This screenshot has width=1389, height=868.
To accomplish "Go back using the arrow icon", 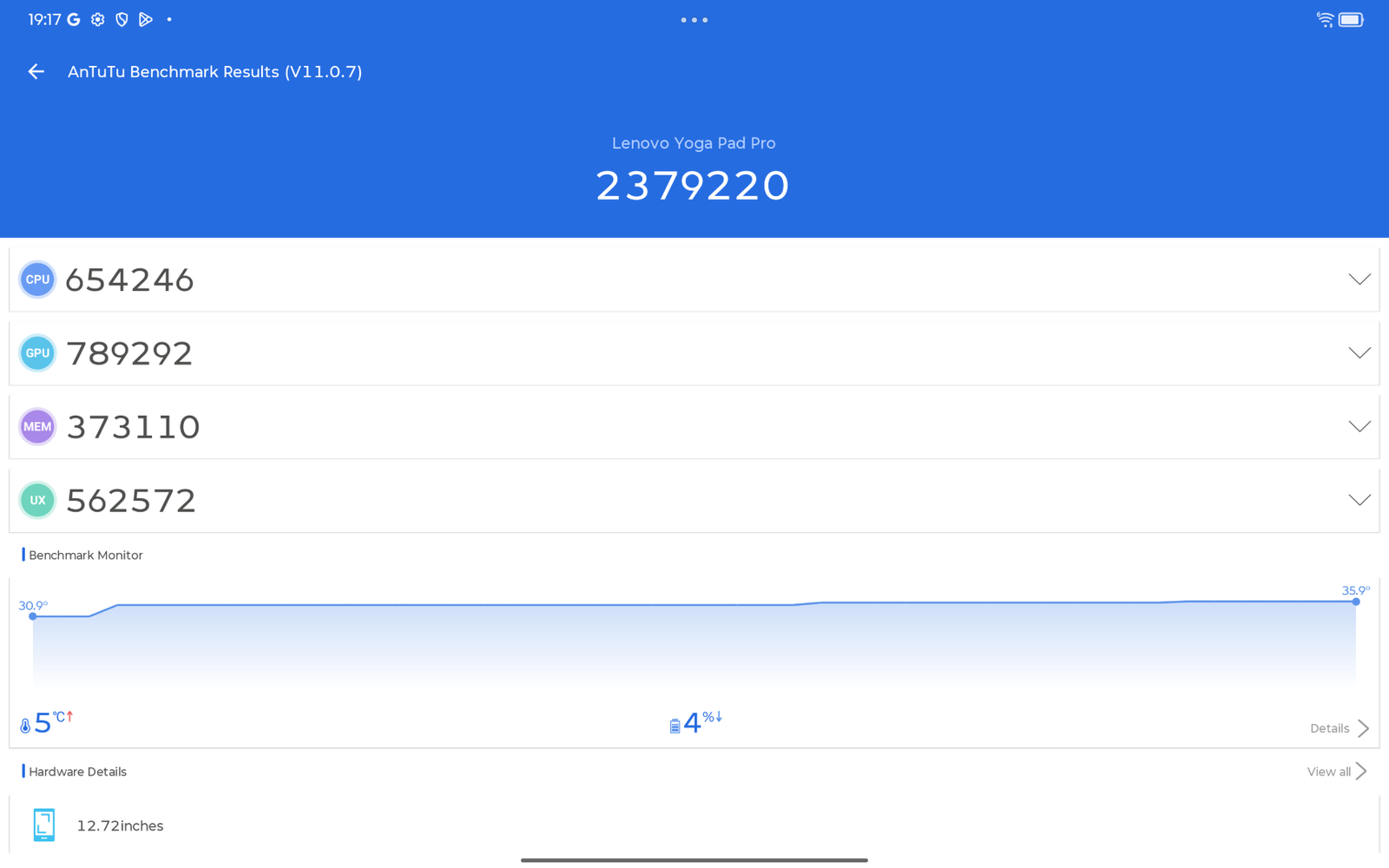I will coord(36,72).
